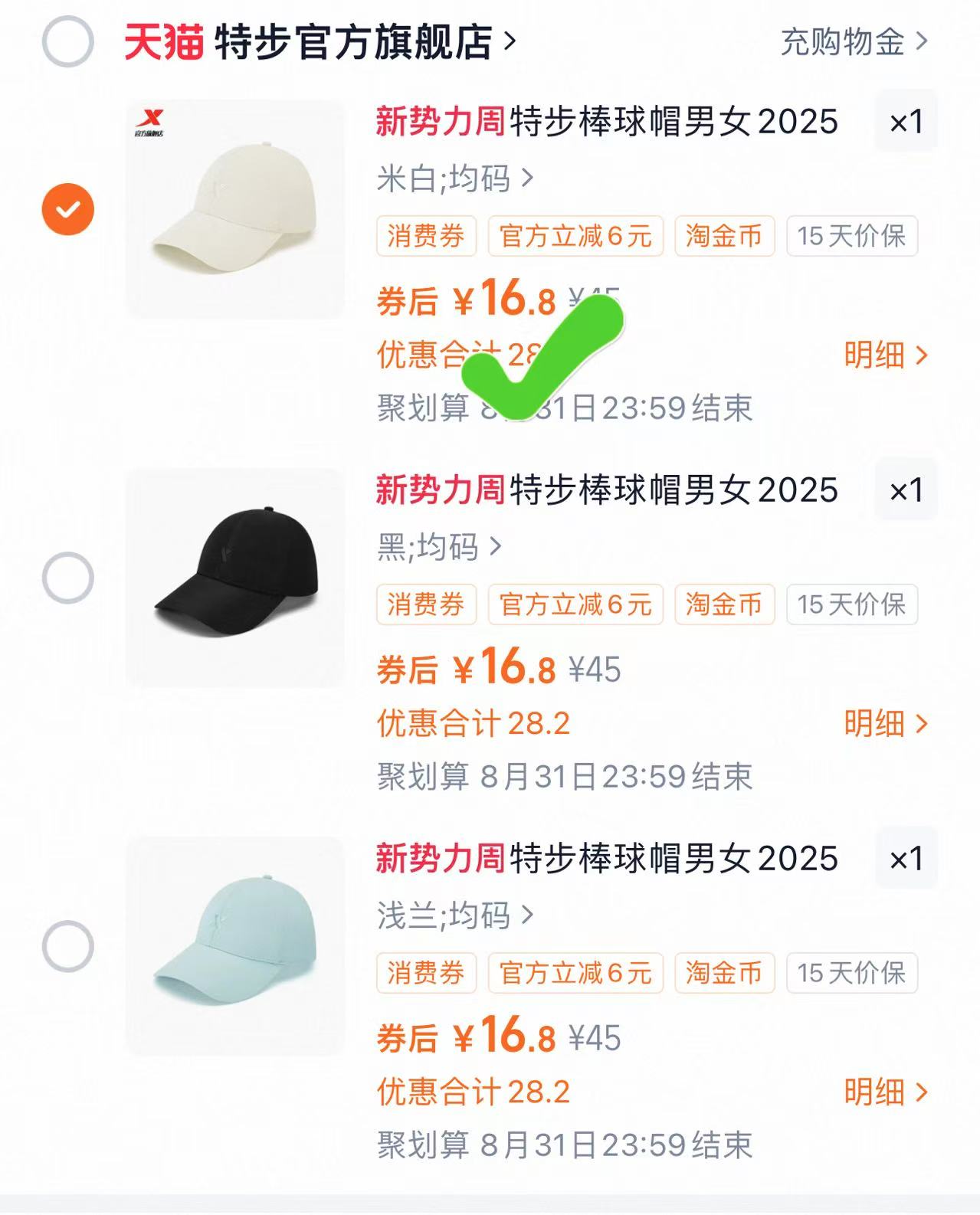Click the 官方立减6元 badge on the black cap
This screenshot has height=1215, width=980.
(575, 605)
